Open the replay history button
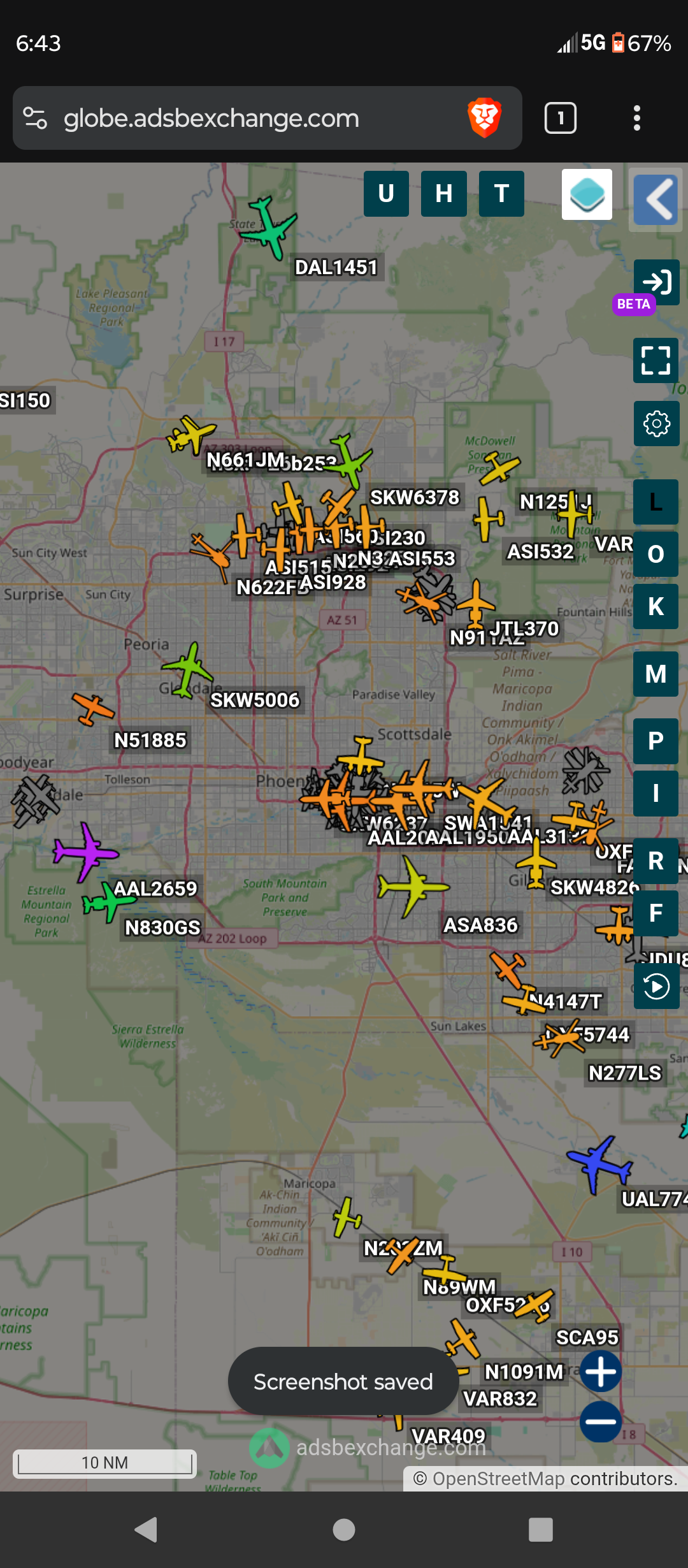 pos(657,986)
